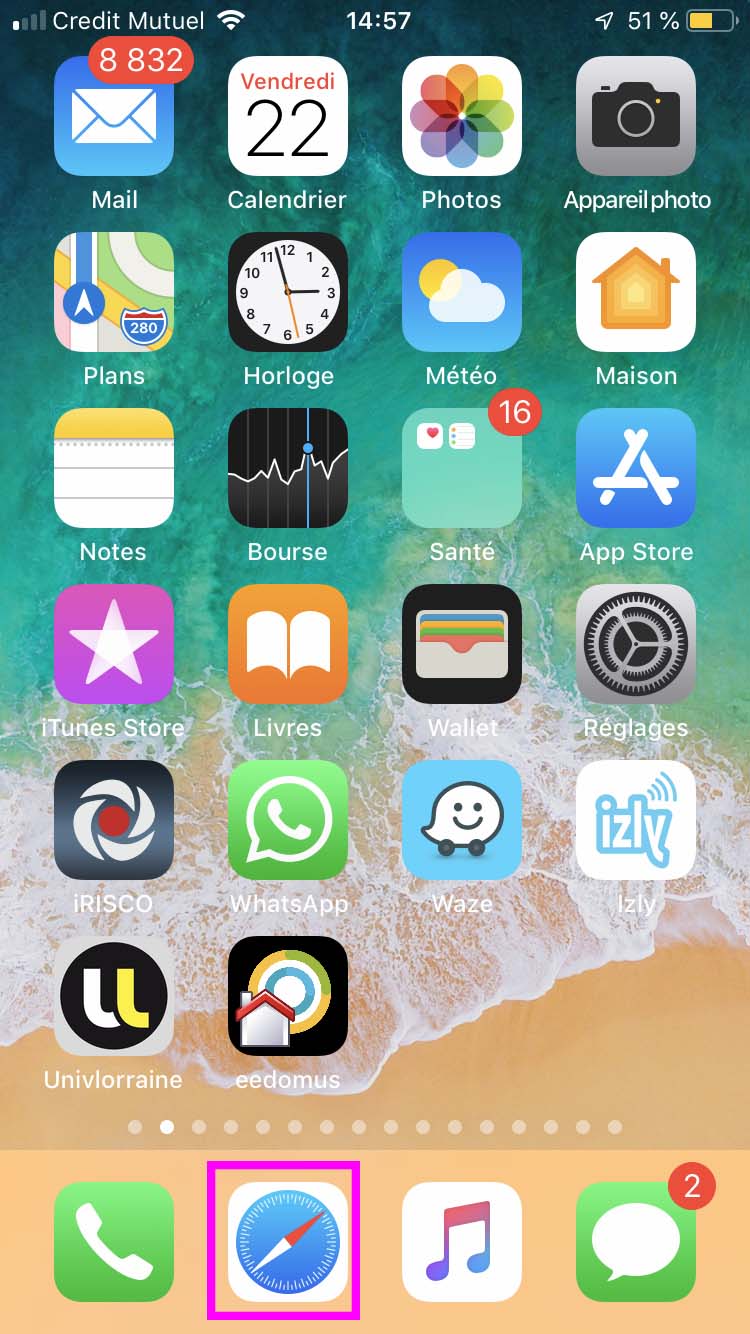Screen dimensions: 750x1334
Task: Open the Livres books app
Action: coord(288,644)
